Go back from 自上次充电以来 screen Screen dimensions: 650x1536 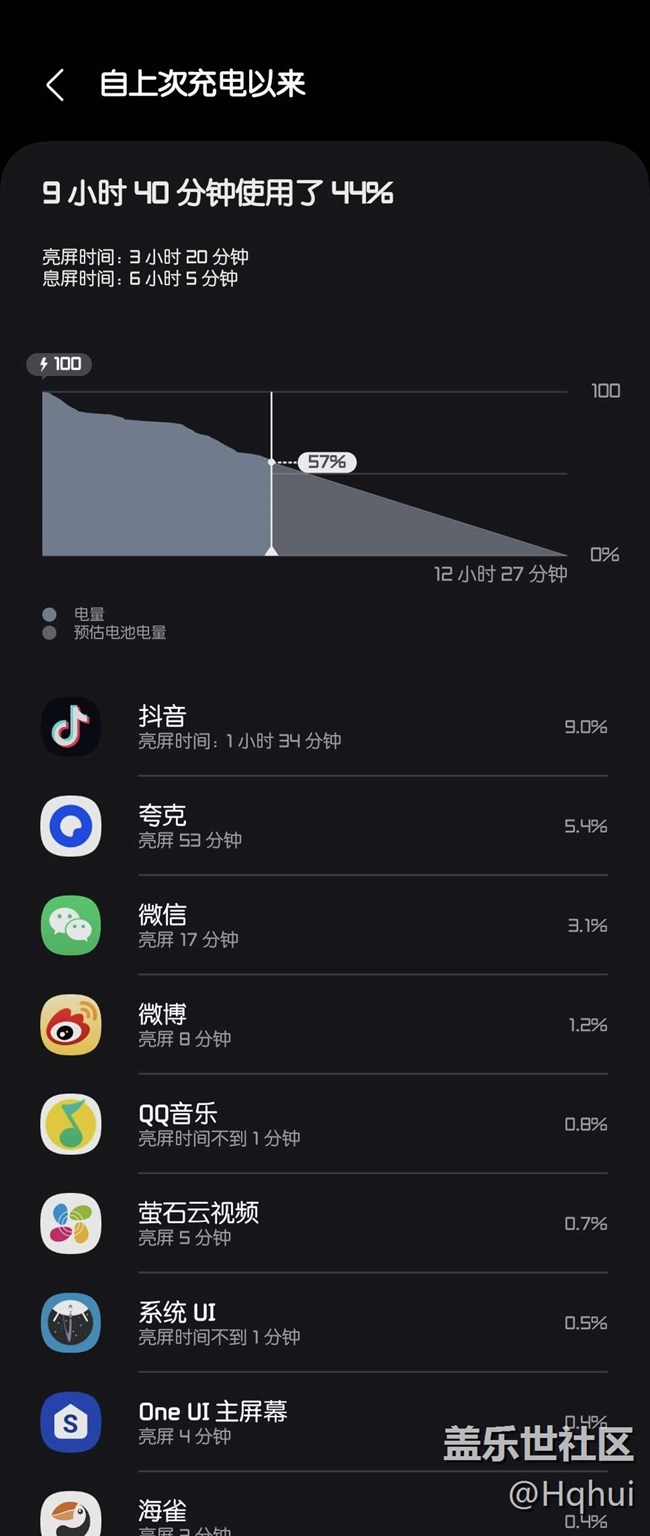(x=56, y=85)
